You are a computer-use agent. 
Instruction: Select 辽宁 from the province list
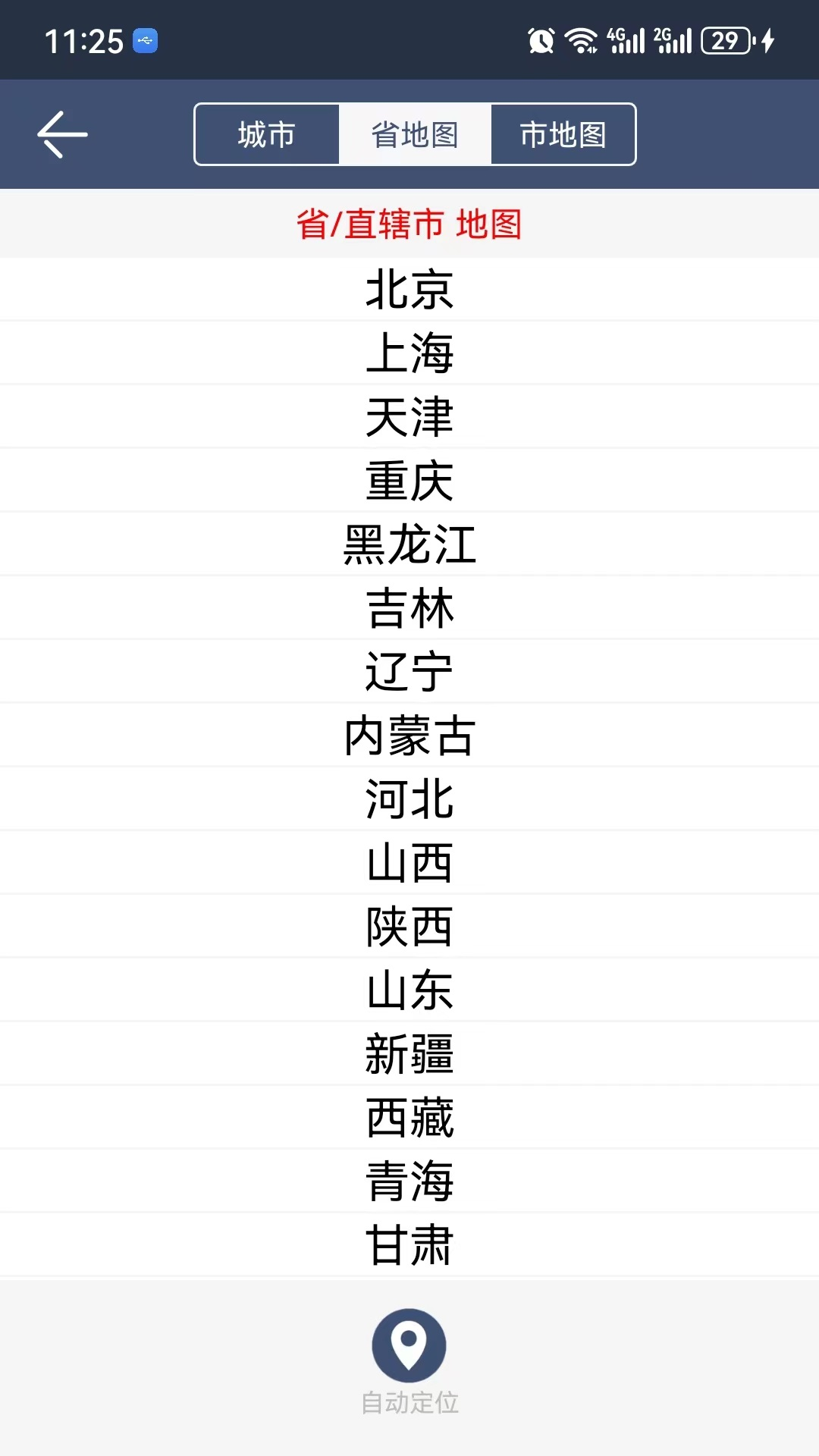pos(409,672)
